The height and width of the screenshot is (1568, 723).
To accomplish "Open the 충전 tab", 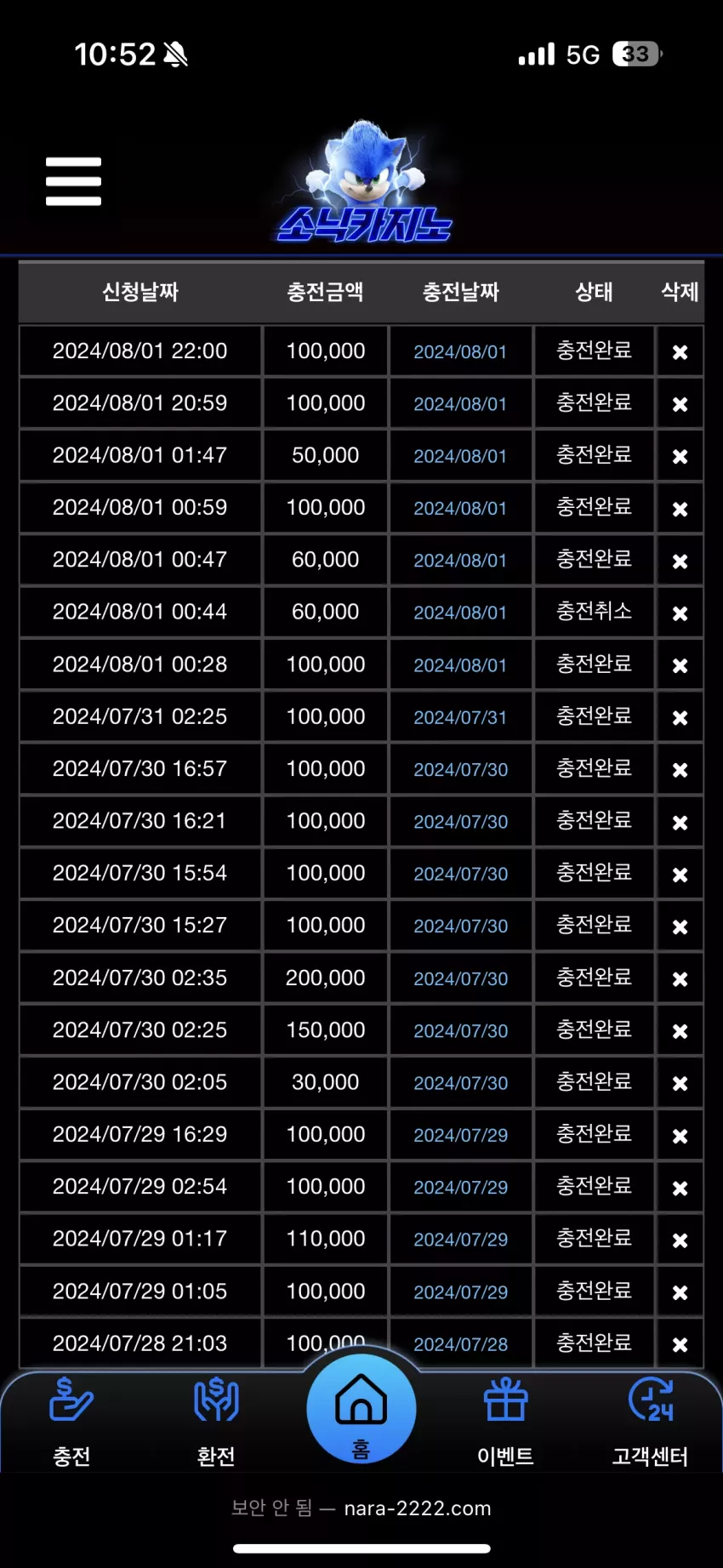I will coord(71,1422).
